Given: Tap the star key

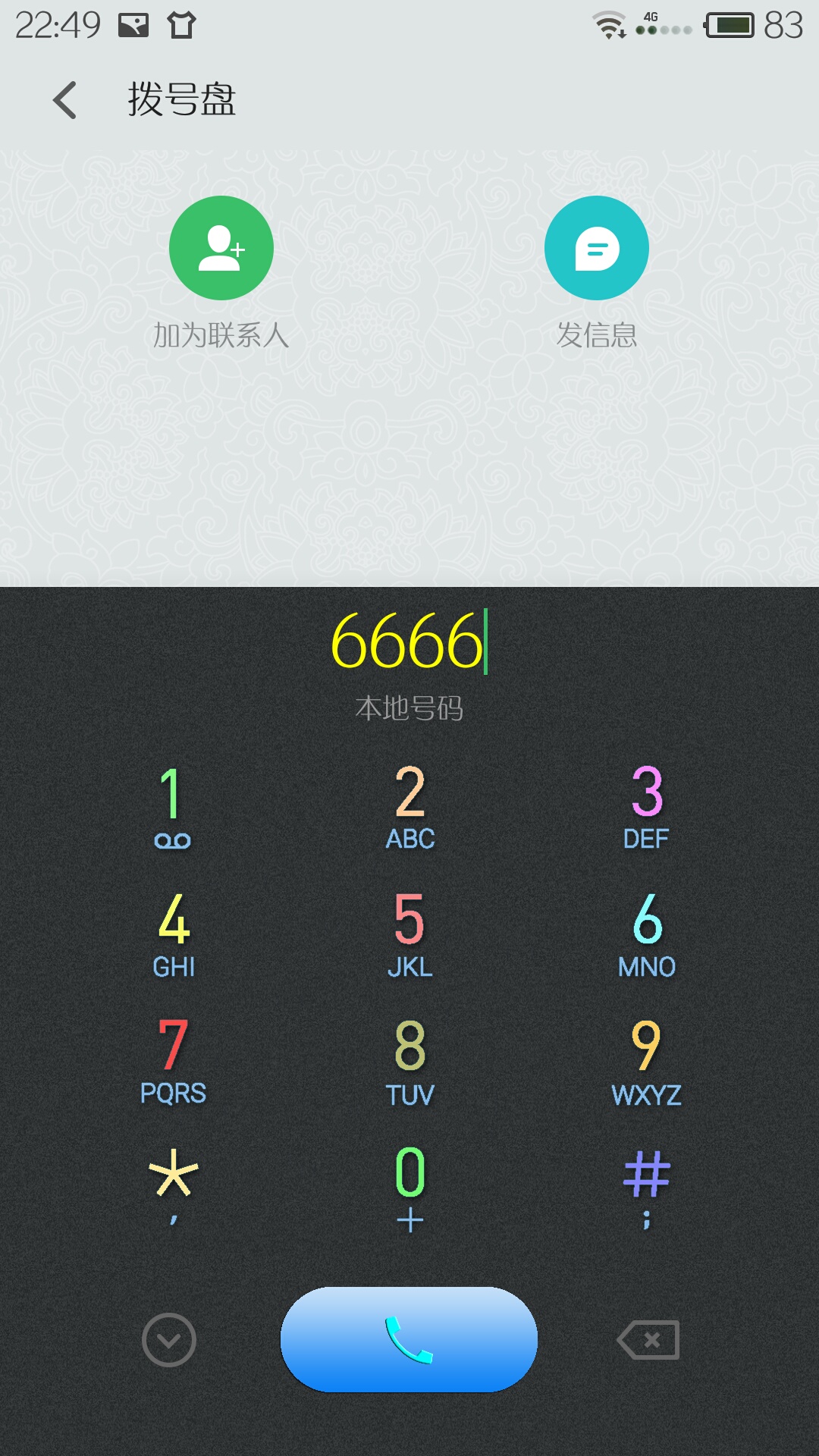Looking at the screenshot, I should (x=174, y=1187).
